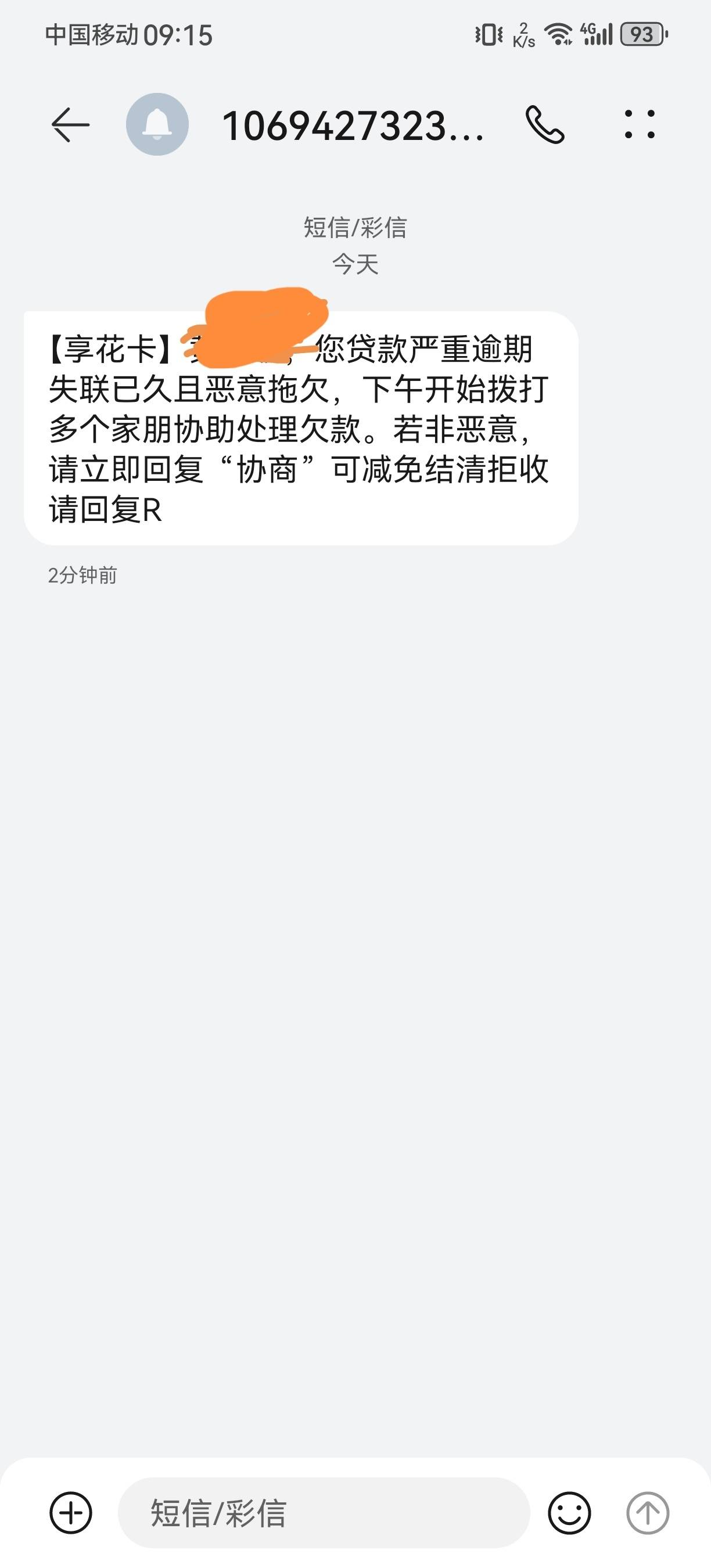711x1568 pixels.
Task: Tap the send arrow button
Action: [648, 1513]
